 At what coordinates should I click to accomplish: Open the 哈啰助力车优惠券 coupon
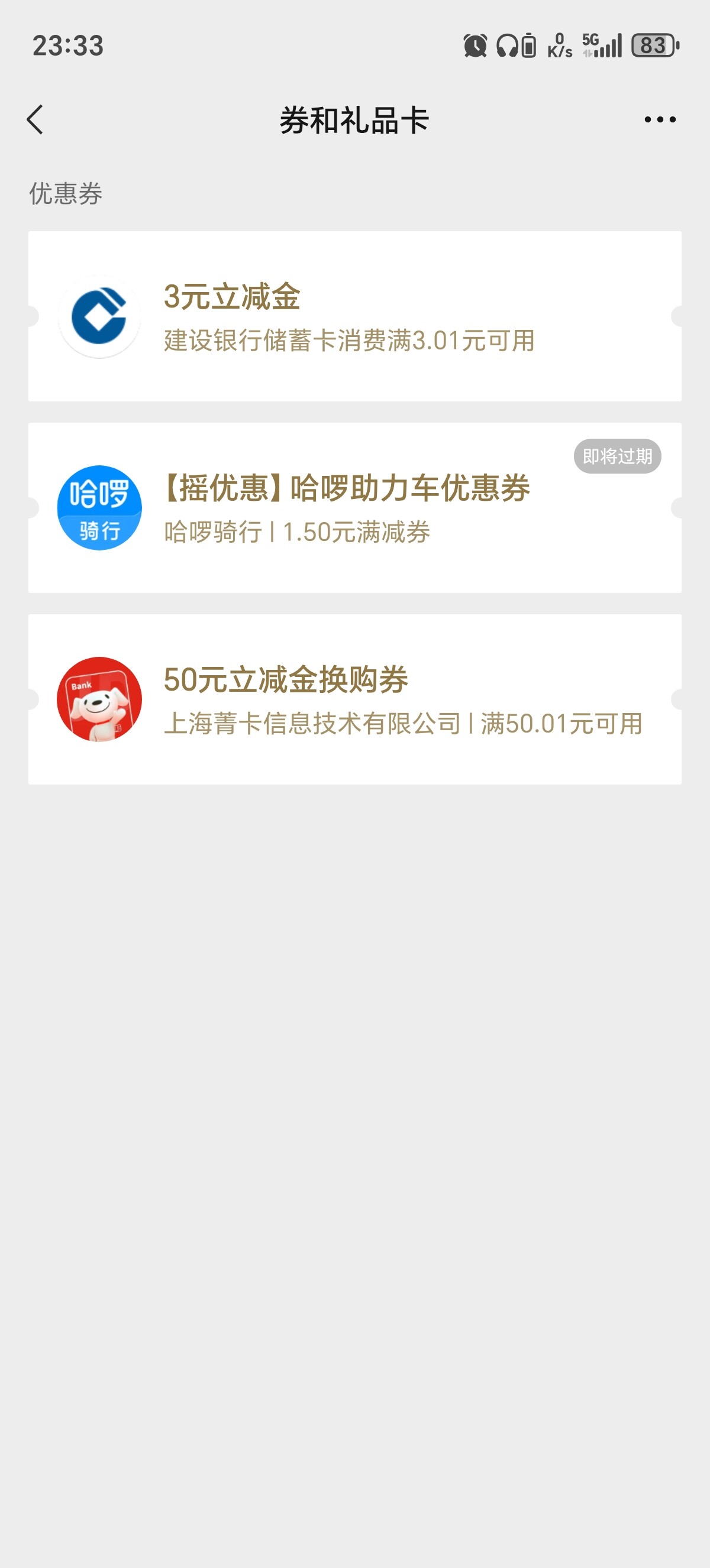point(354,508)
